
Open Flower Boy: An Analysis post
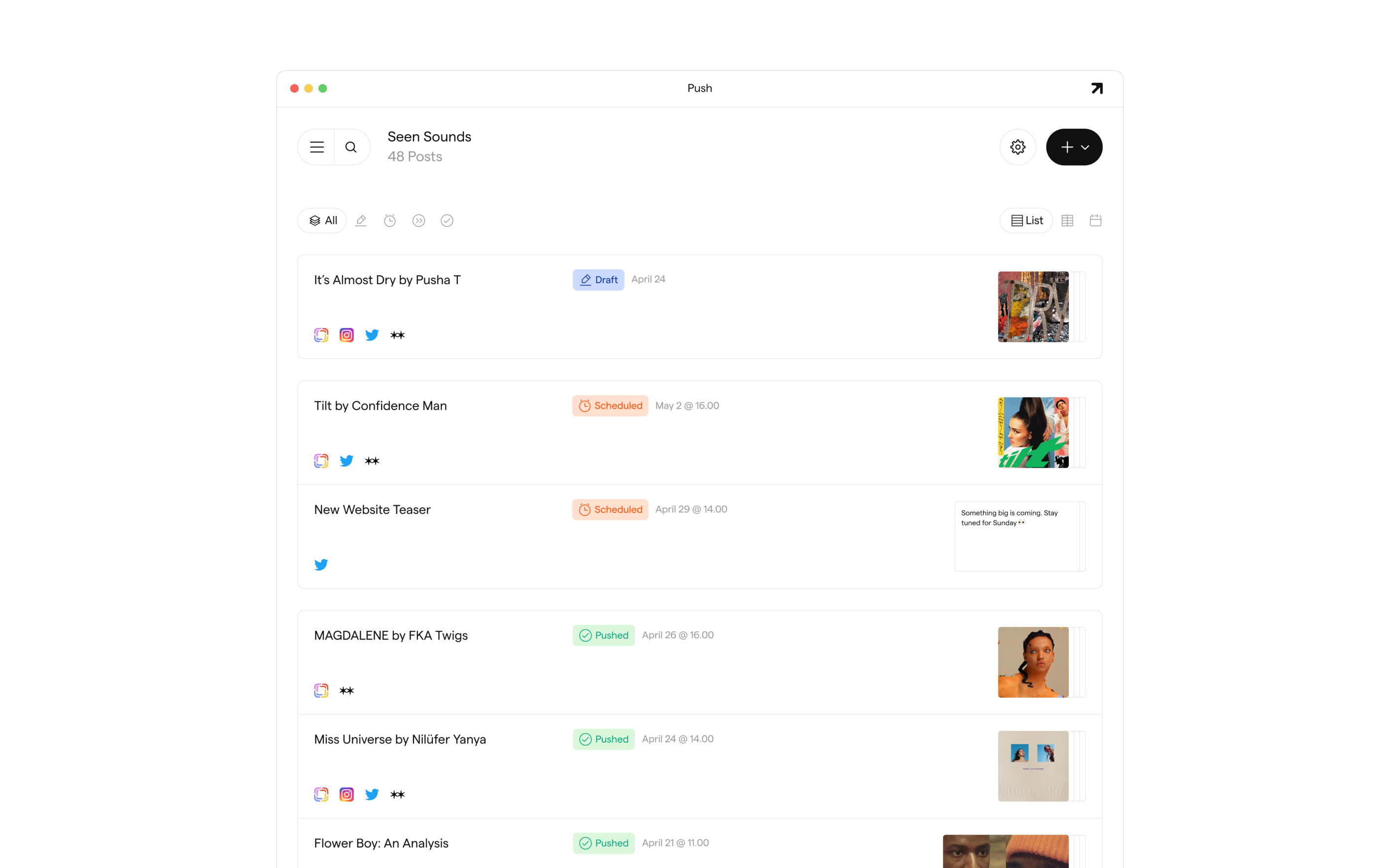point(700,843)
